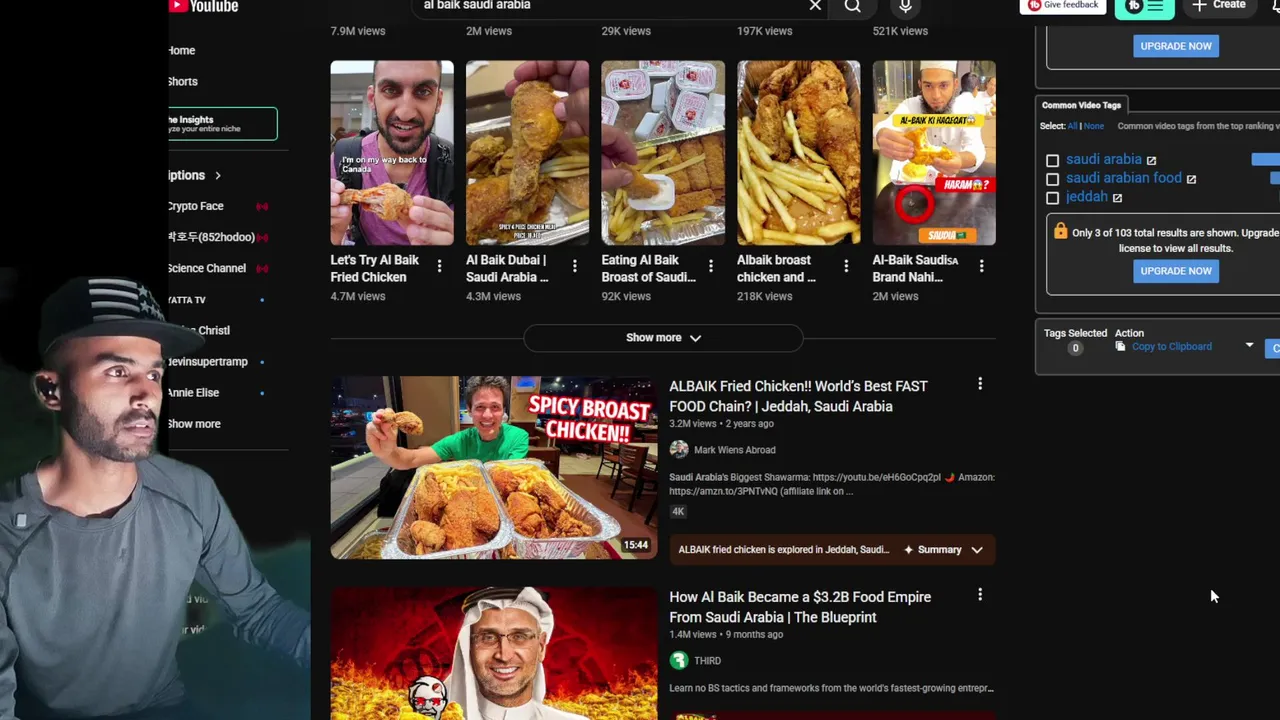Go to Home in the sidebar
Viewport: 1280px width, 720px height.
182,50
